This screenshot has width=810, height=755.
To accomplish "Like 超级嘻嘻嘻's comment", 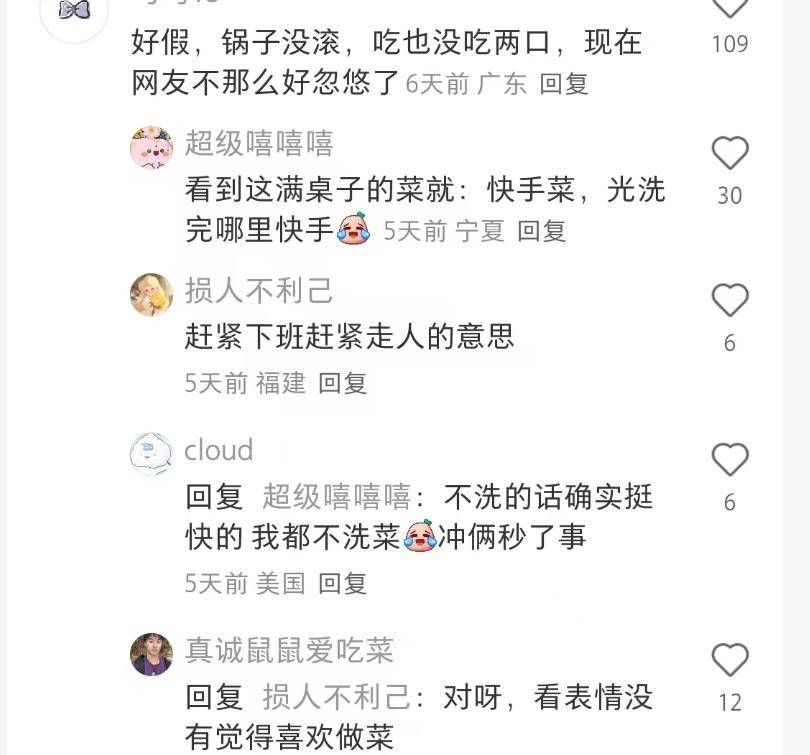I will [730, 154].
